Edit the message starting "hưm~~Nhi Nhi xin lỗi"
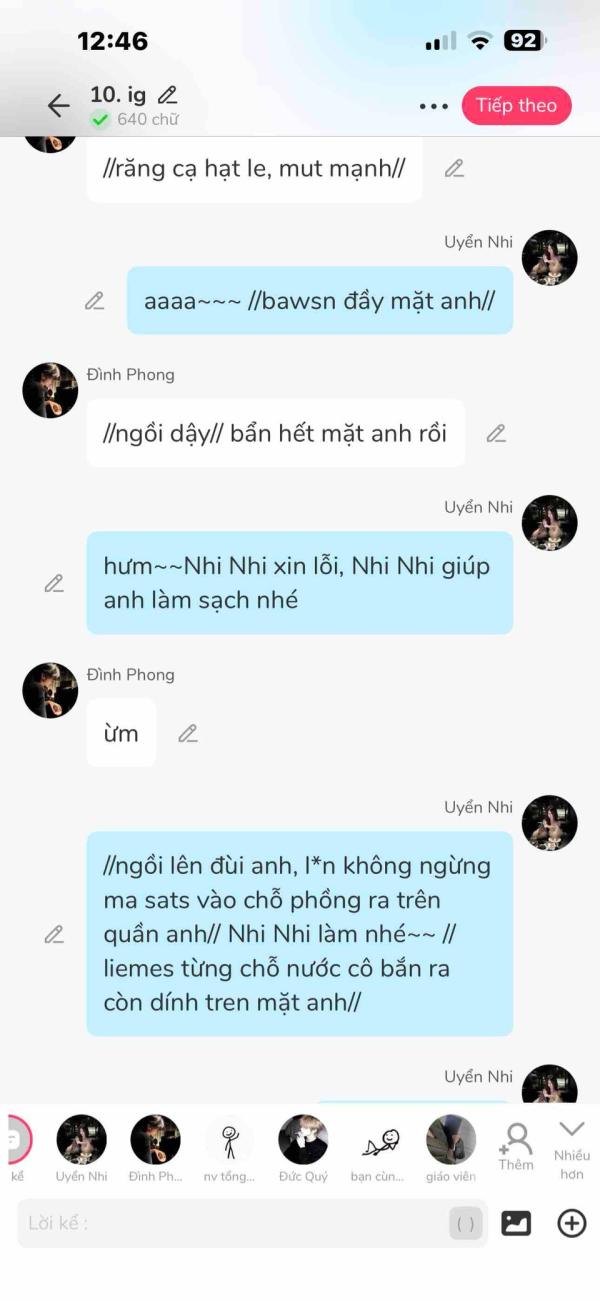The width and height of the screenshot is (600, 1301). (x=54, y=583)
